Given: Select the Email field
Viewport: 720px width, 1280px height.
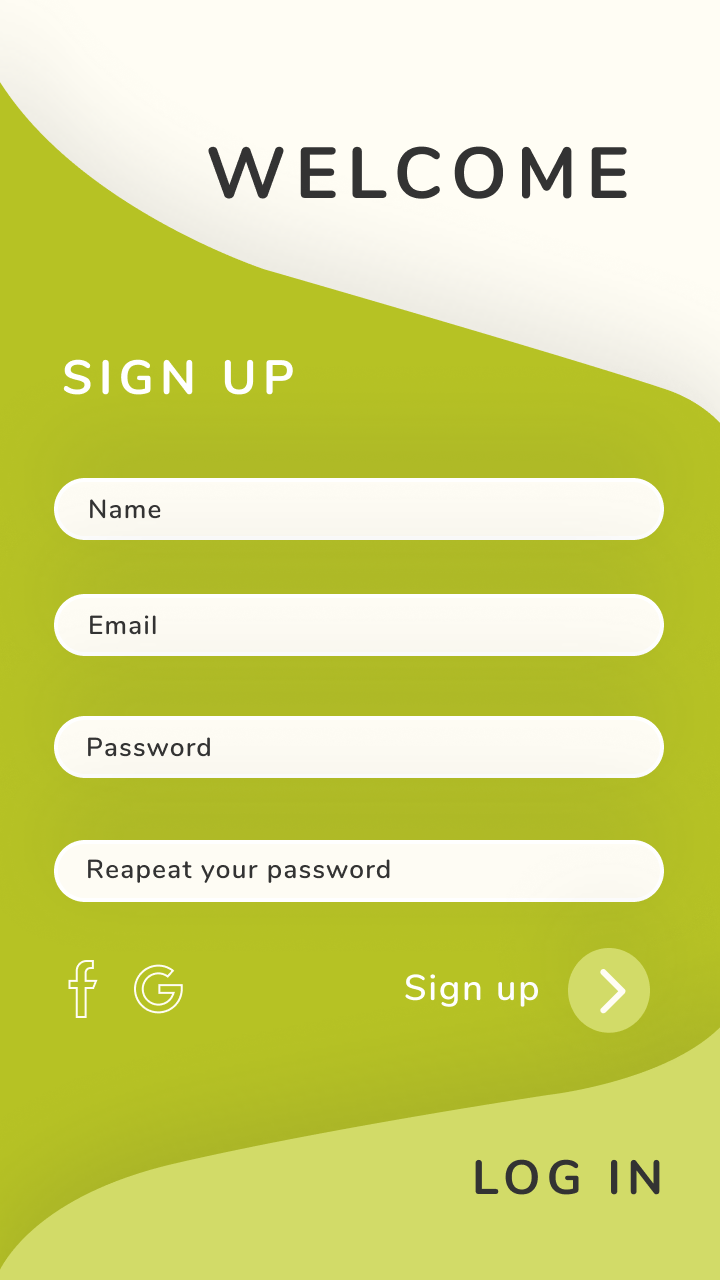Looking at the screenshot, I should (x=359, y=625).
